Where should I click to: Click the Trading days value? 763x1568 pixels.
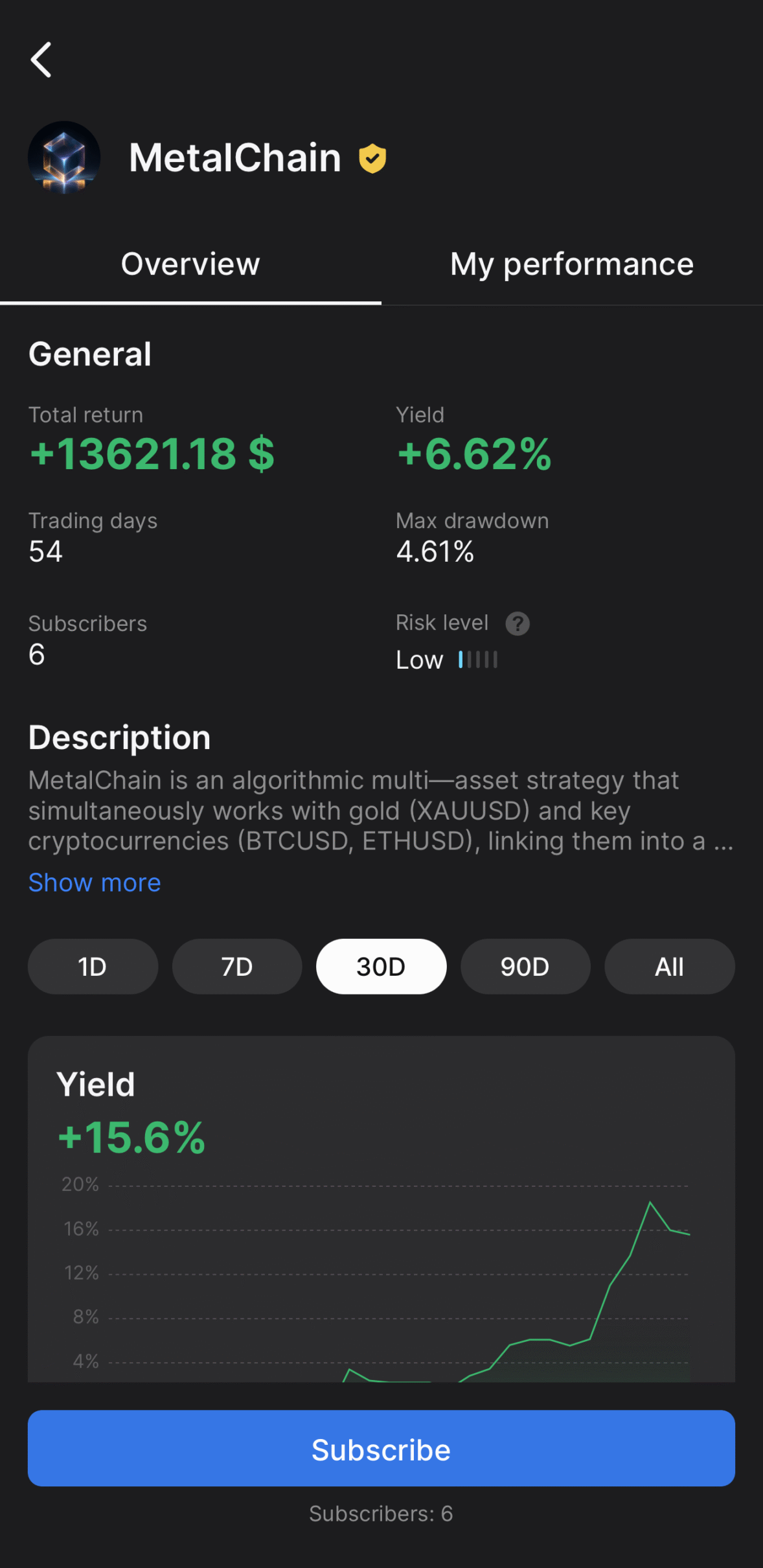45,551
